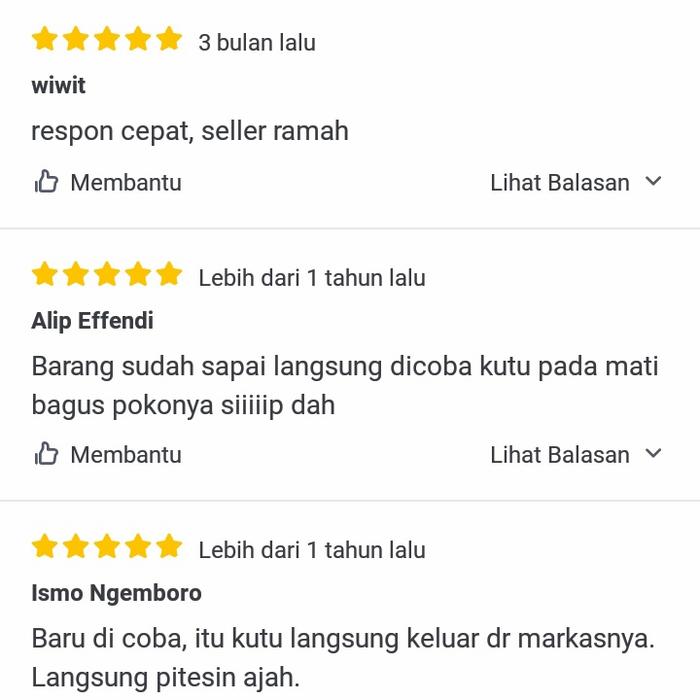Mark Alip Effendi's review as Membantu
The image size is (700, 700).
[x=107, y=455]
